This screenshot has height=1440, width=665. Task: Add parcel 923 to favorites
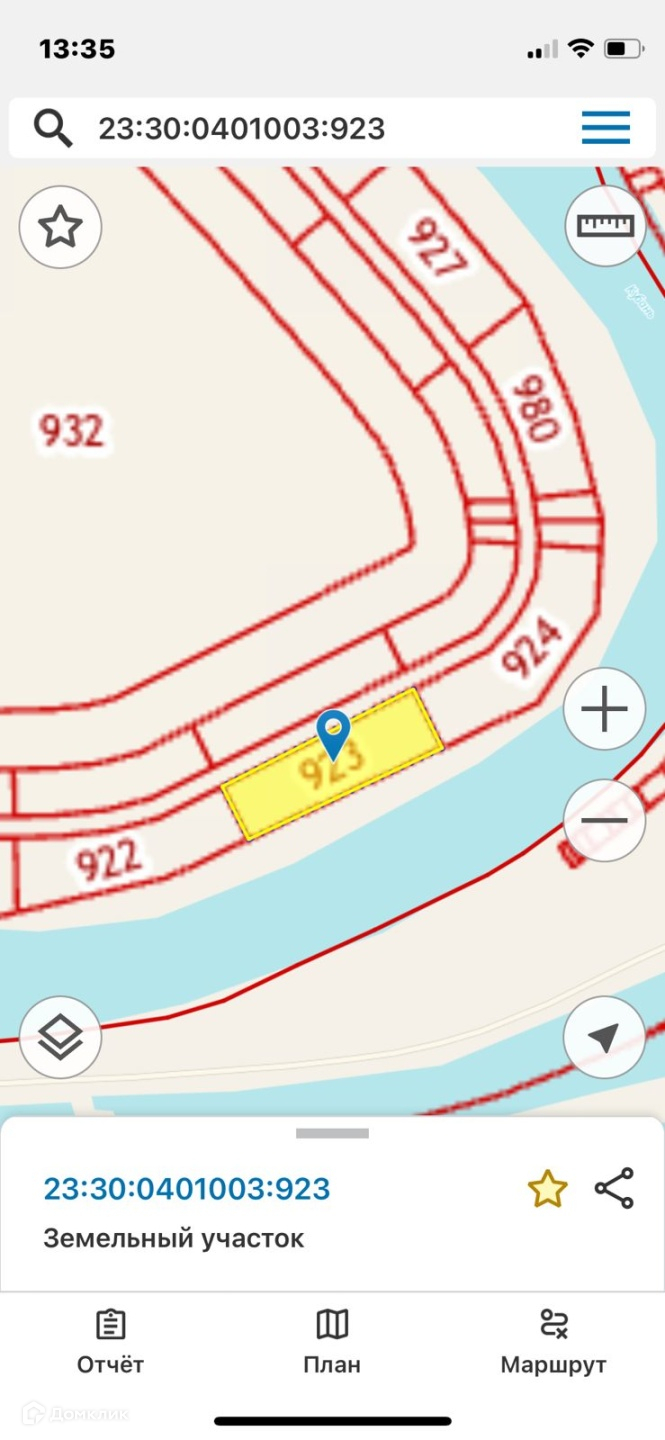pos(547,1190)
